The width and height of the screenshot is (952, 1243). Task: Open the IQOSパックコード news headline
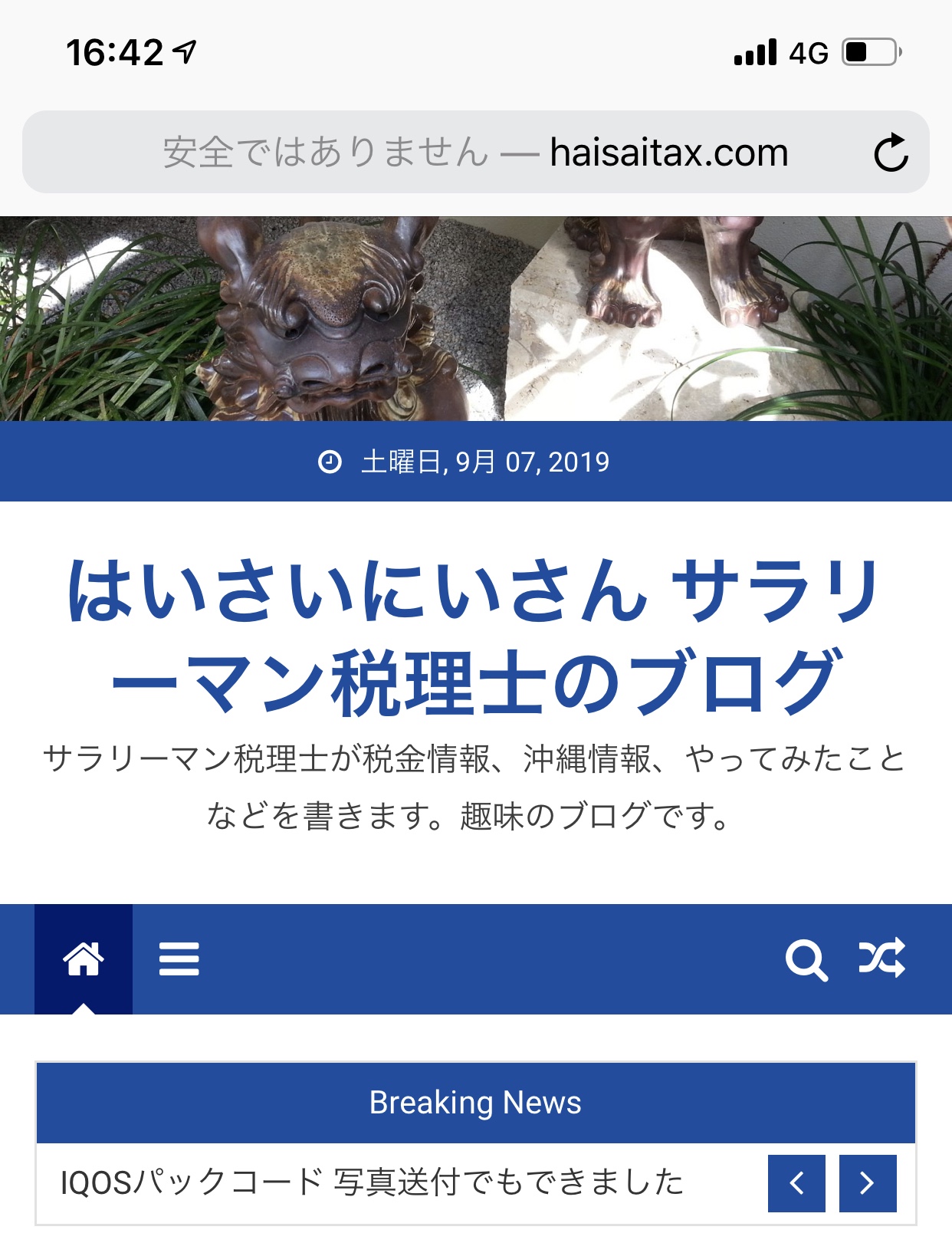(372, 1182)
